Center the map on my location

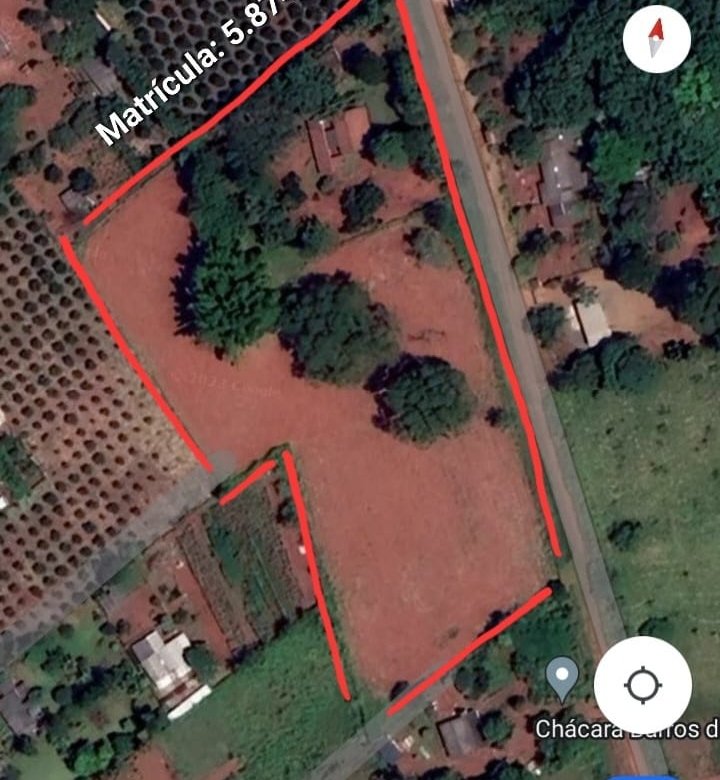642,685
